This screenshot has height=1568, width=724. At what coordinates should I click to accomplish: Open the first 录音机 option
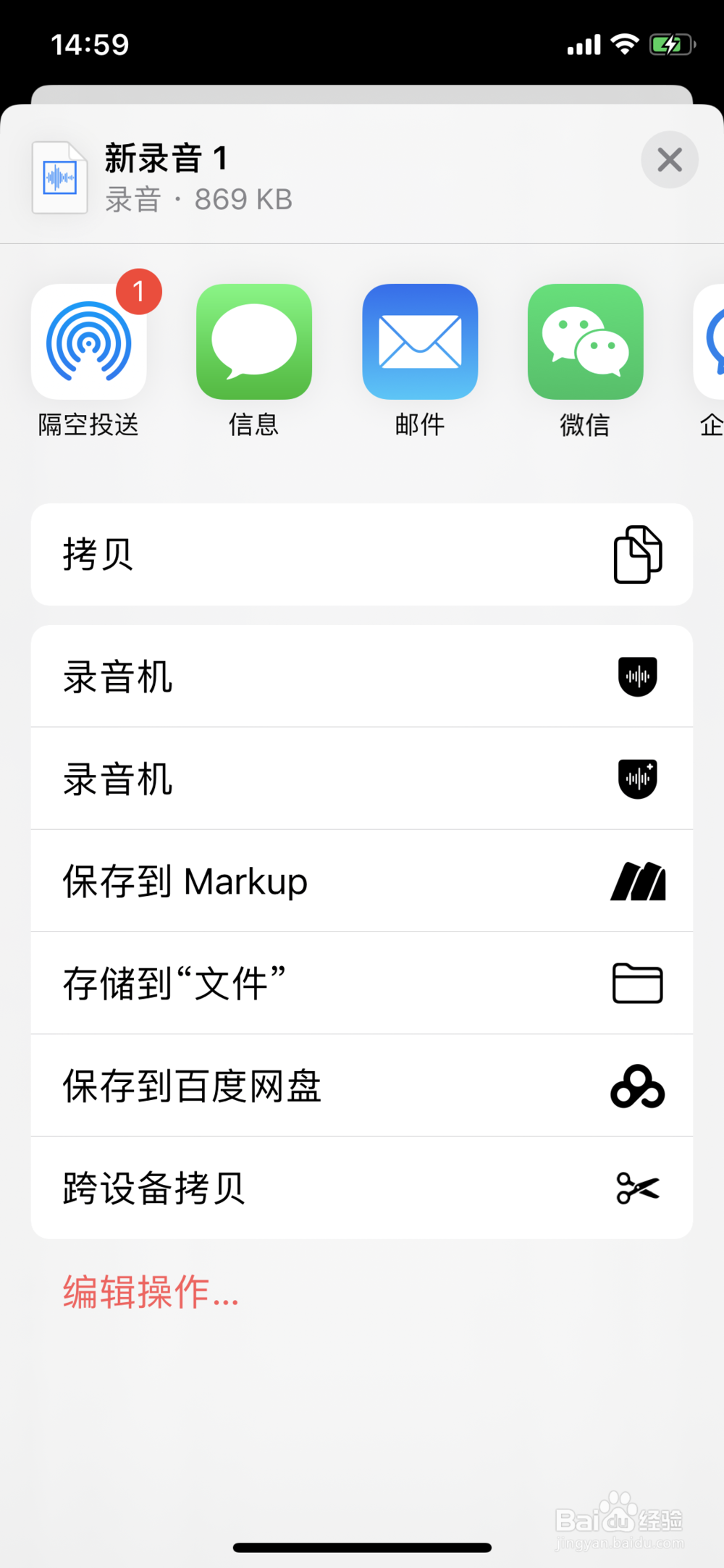[362, 676]
